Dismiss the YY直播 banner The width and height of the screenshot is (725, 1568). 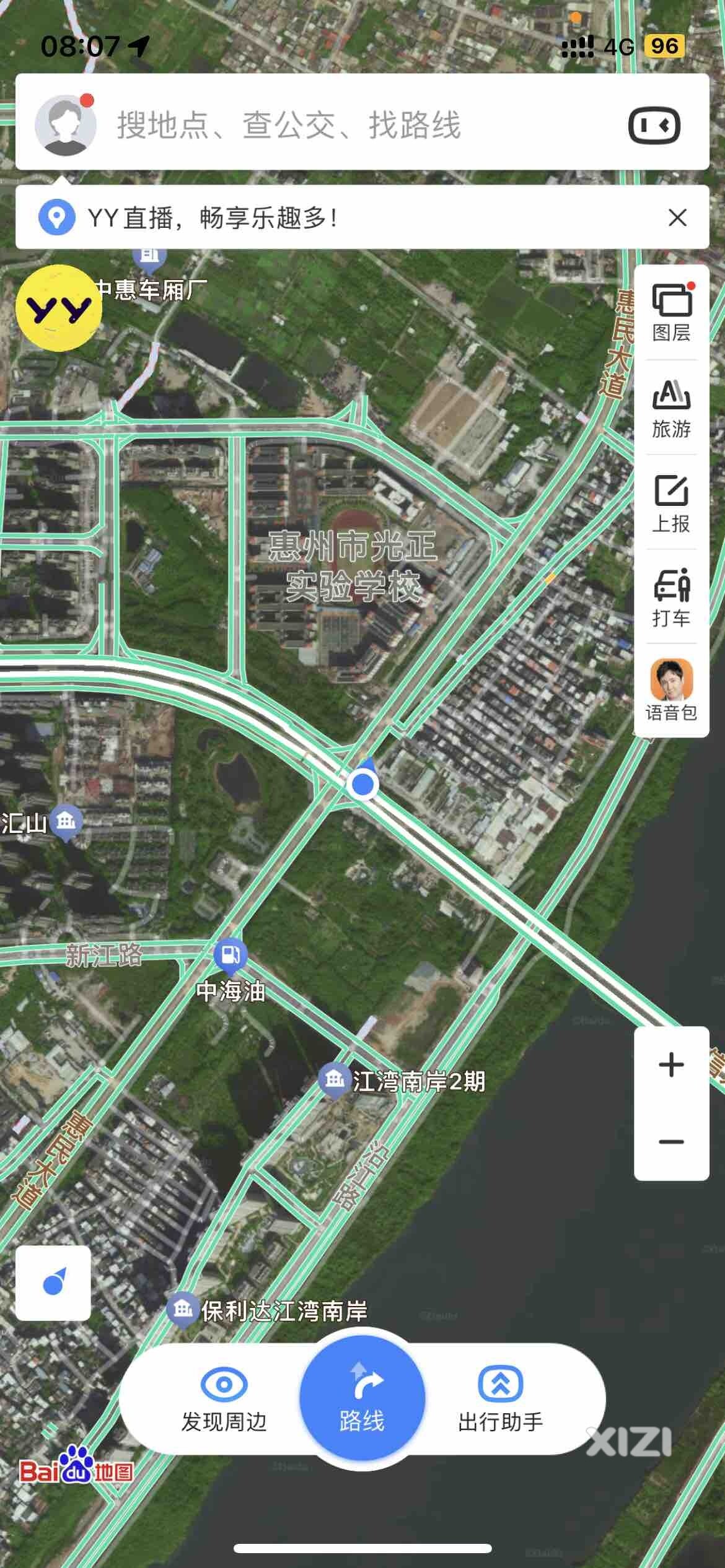point(677,217)
